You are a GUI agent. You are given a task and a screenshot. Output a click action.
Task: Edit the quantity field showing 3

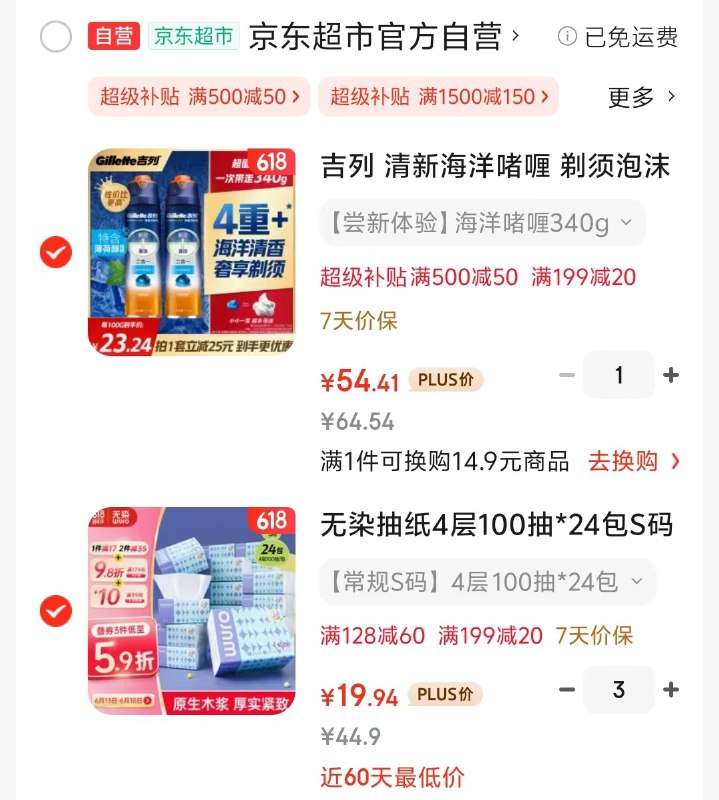pos(619,690)
